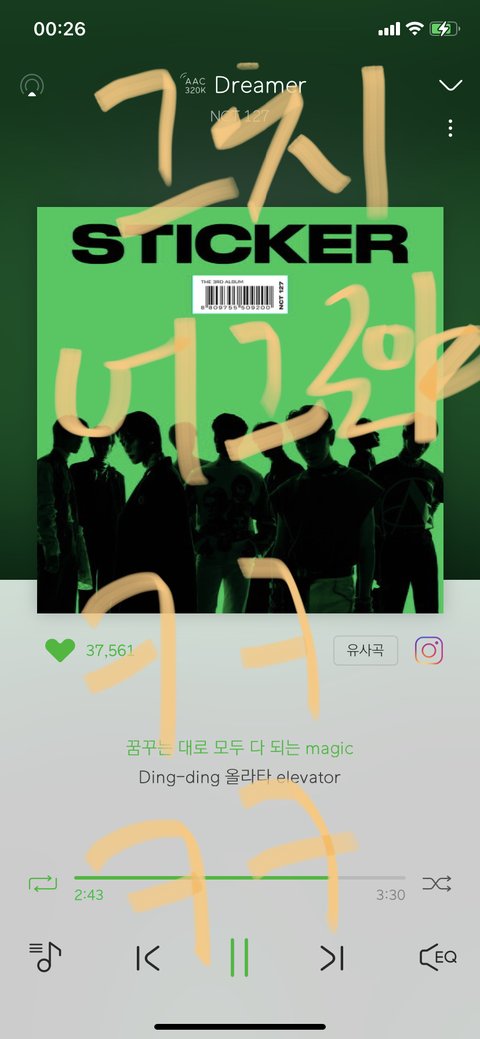Seek on the playback progress bar
The image size is (480, 1039).
[x=239, y=877]
